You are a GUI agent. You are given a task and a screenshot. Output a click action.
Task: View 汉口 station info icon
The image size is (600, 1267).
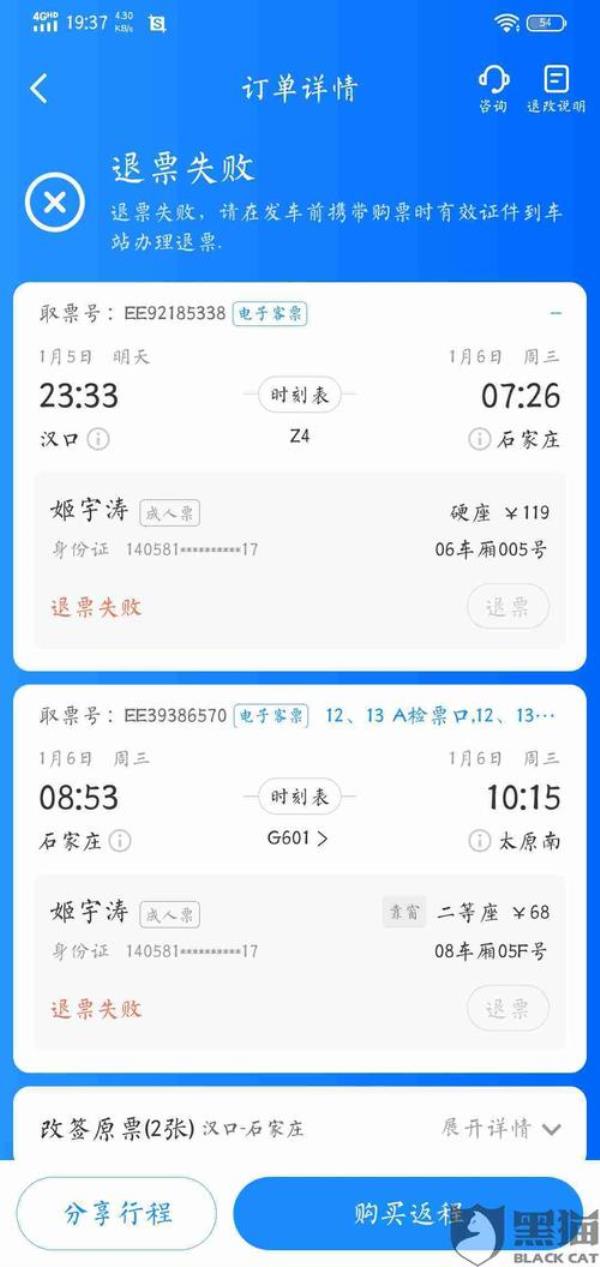(98, 438)
